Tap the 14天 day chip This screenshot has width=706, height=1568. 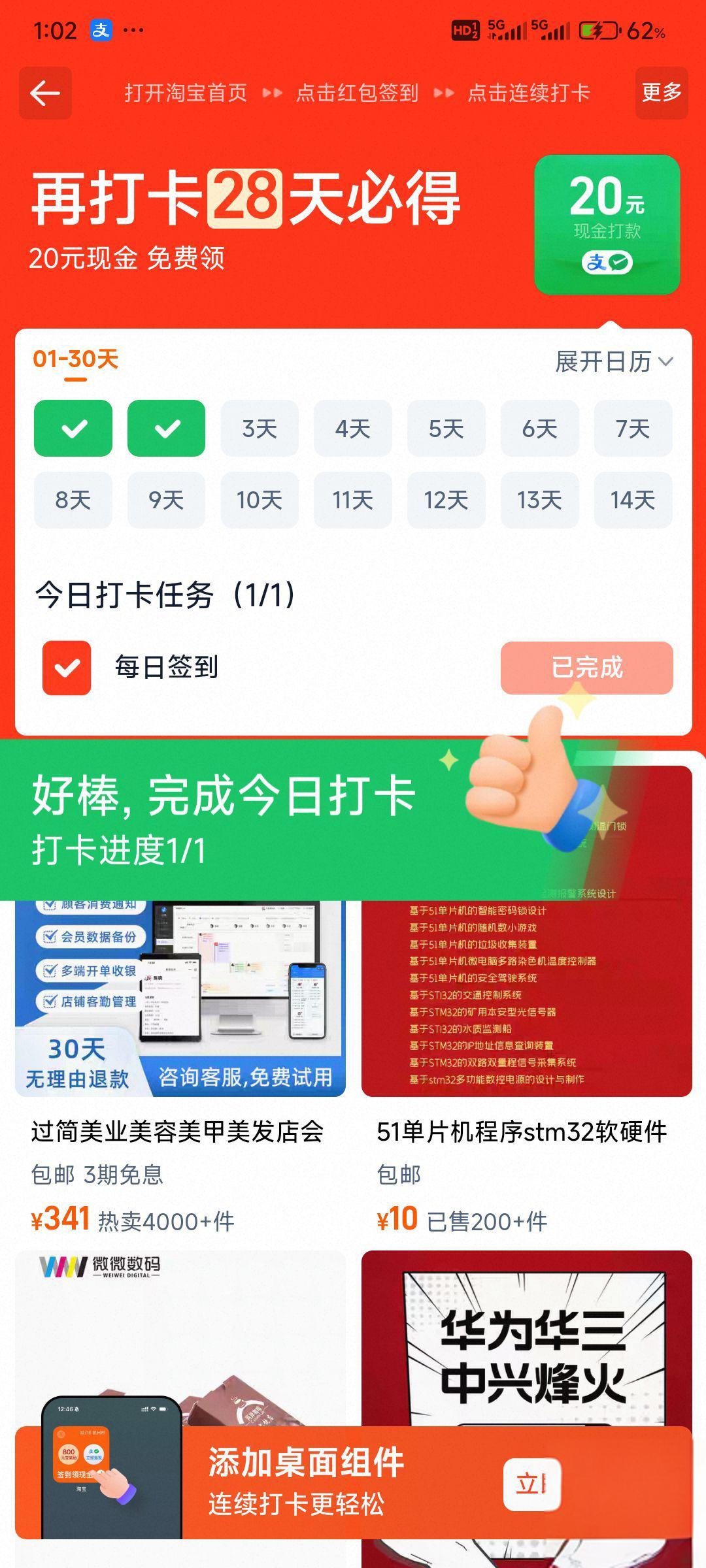pyautogui.click(x=632, y=500)
